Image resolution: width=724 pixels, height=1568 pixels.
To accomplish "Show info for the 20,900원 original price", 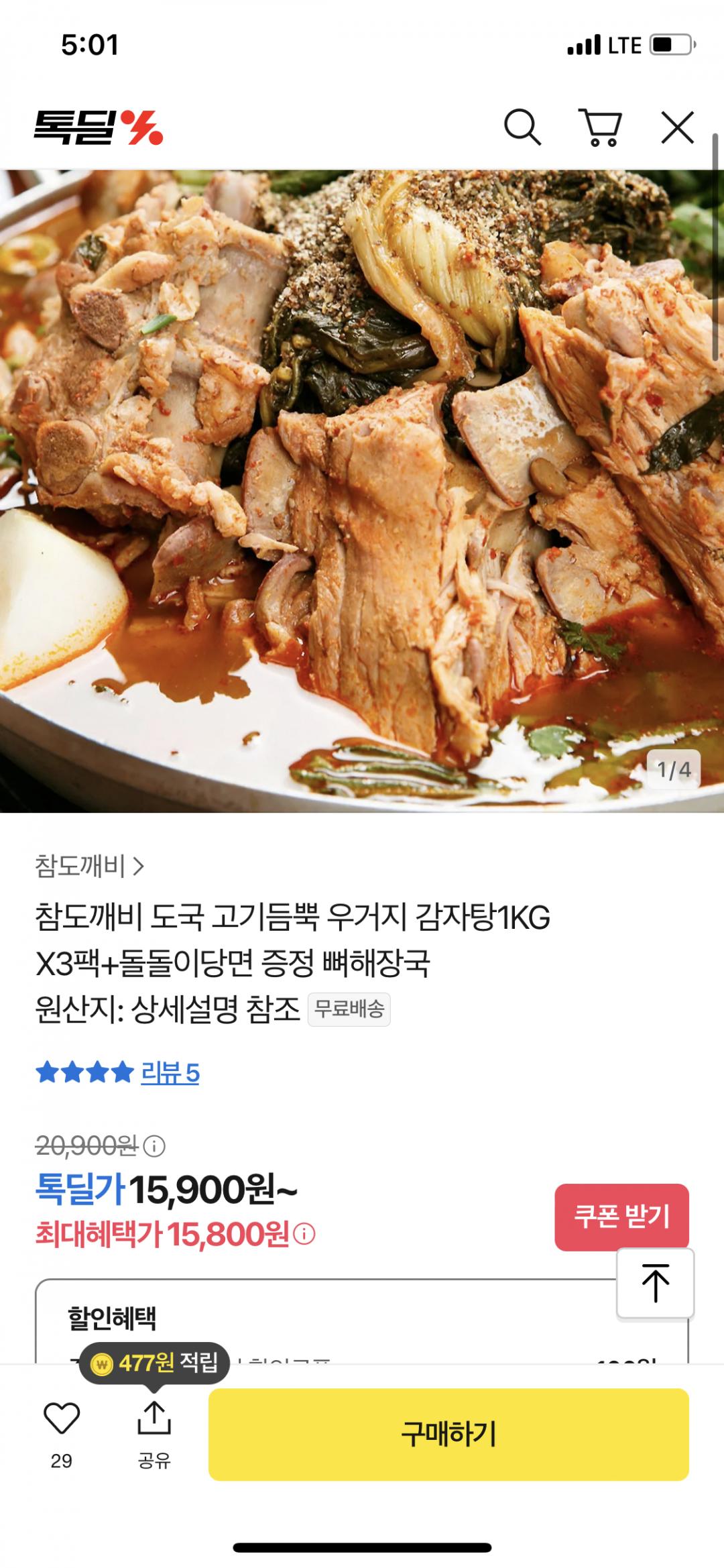I will pos(155,1146).
